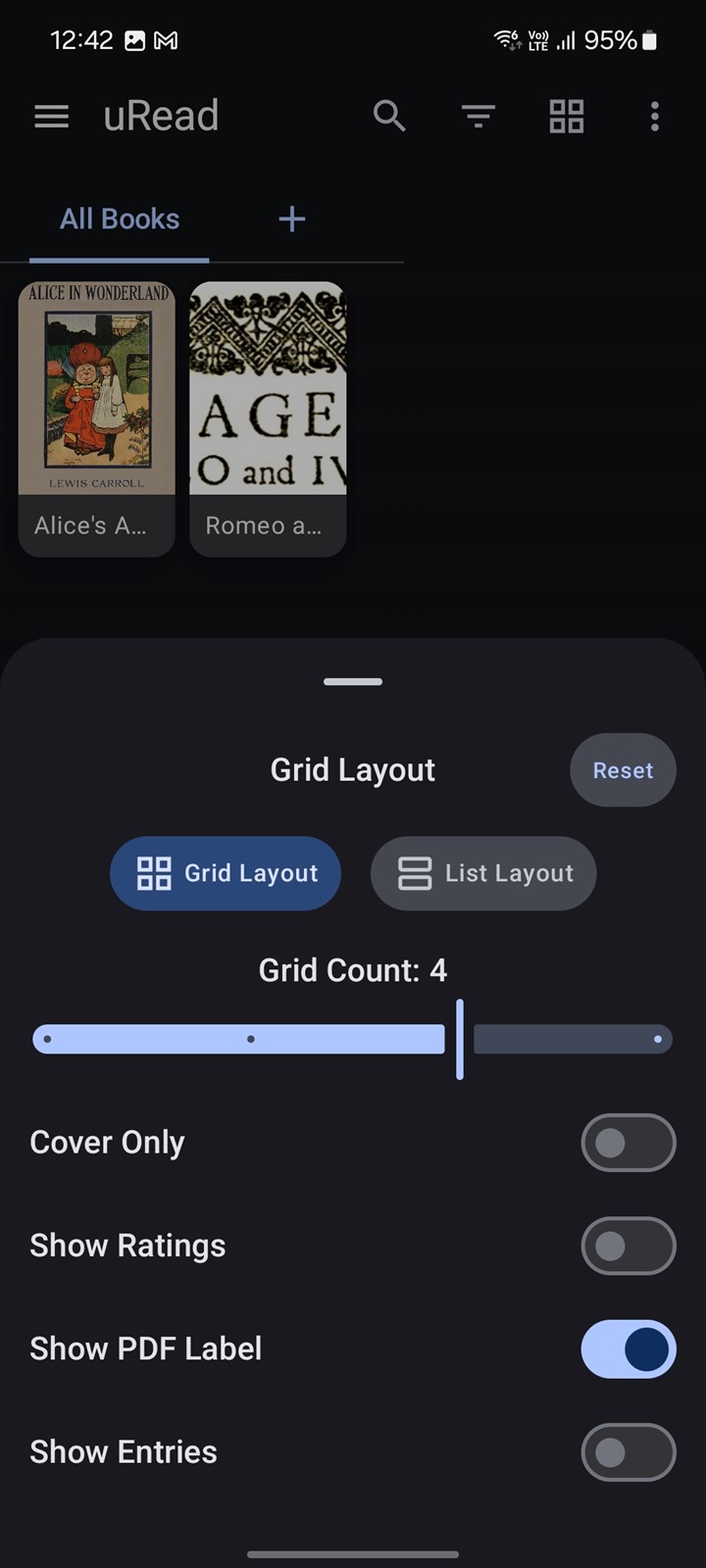Image resolution: width=706 pixels, height=1568 pixels.
Task: Turn on Show Ratings
Action: tap(628, 1246)
